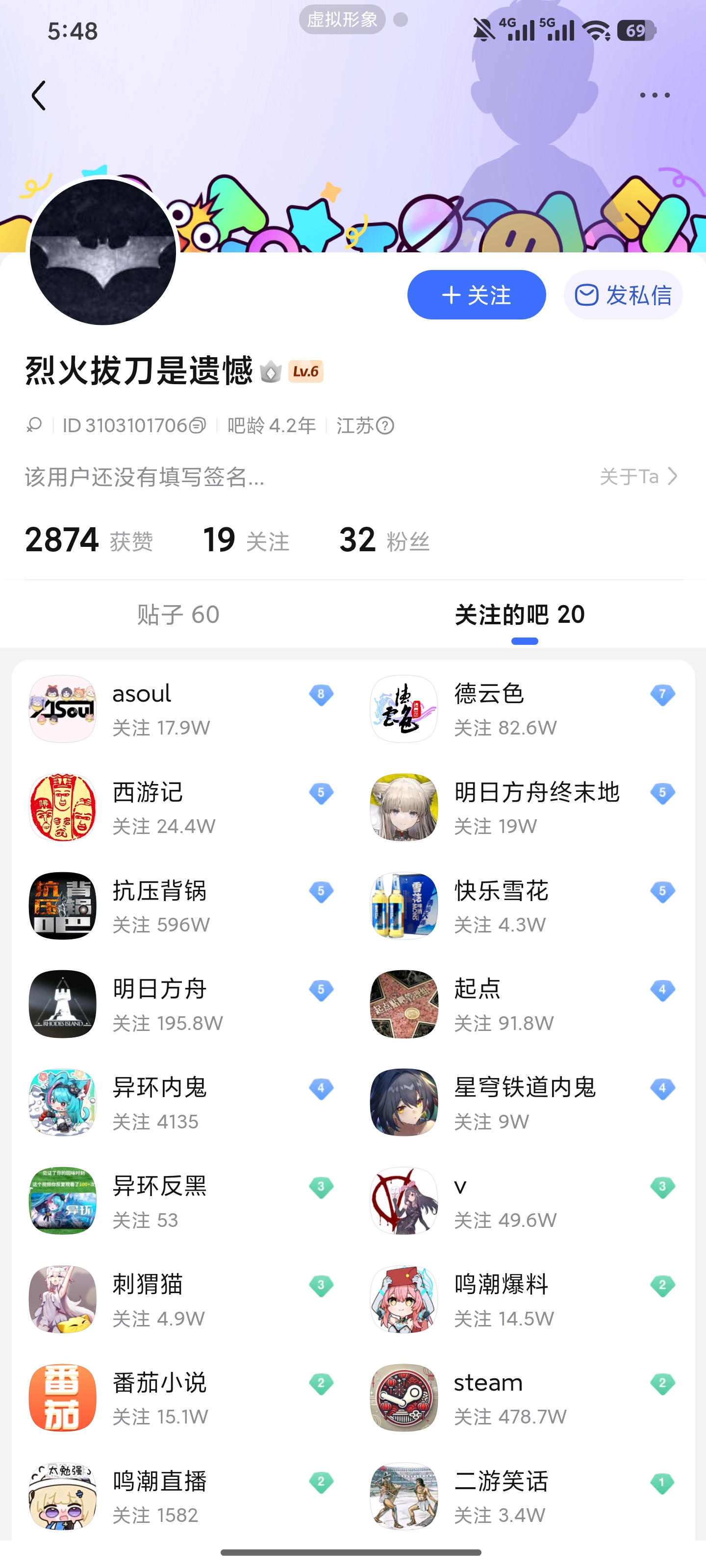
Task: Open the three-dot overflow menu
Action: point(654,96)
